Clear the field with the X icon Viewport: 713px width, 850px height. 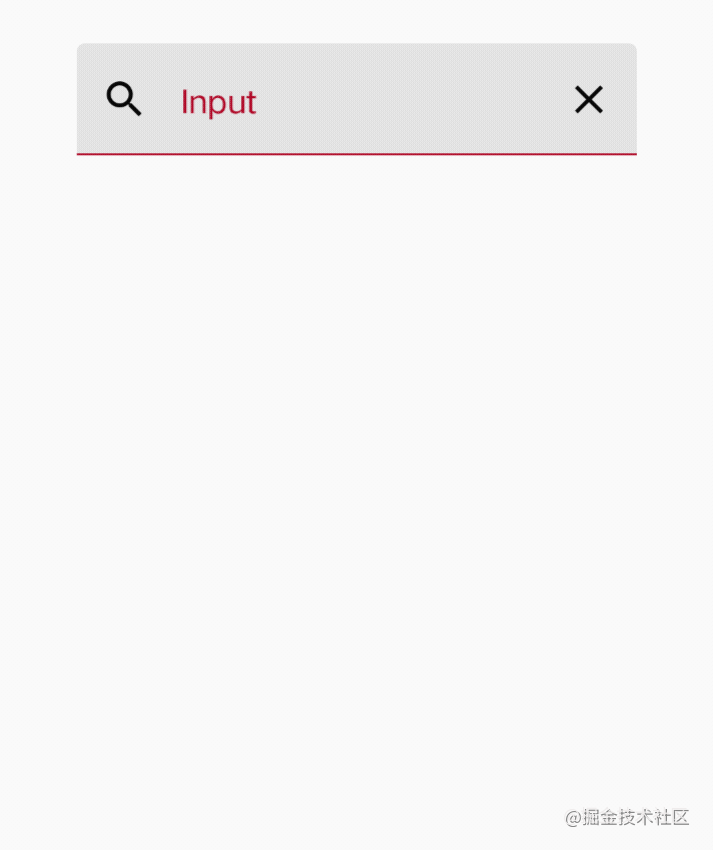(588, 100)
